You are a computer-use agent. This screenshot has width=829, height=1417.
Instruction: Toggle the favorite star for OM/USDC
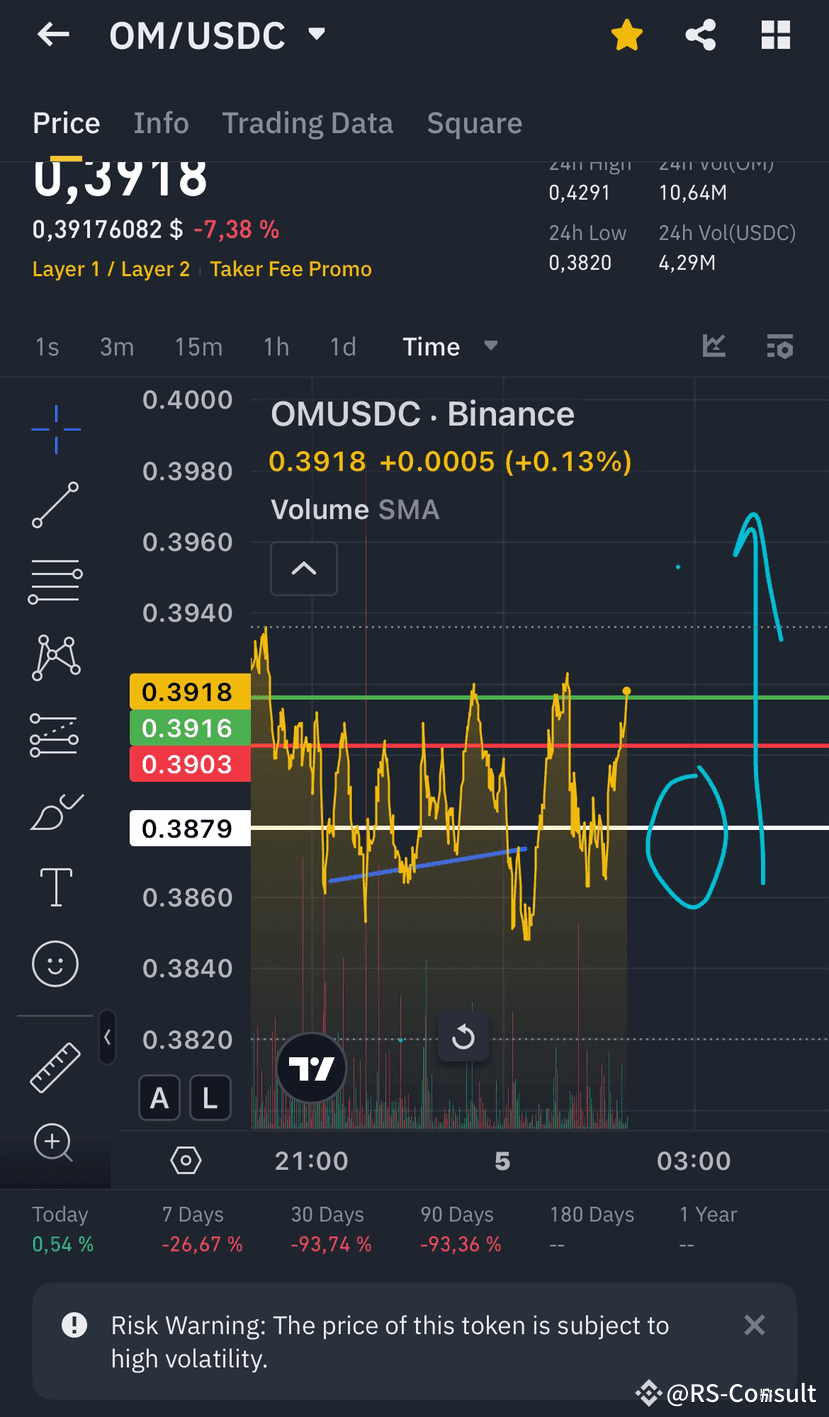(627, 36)
